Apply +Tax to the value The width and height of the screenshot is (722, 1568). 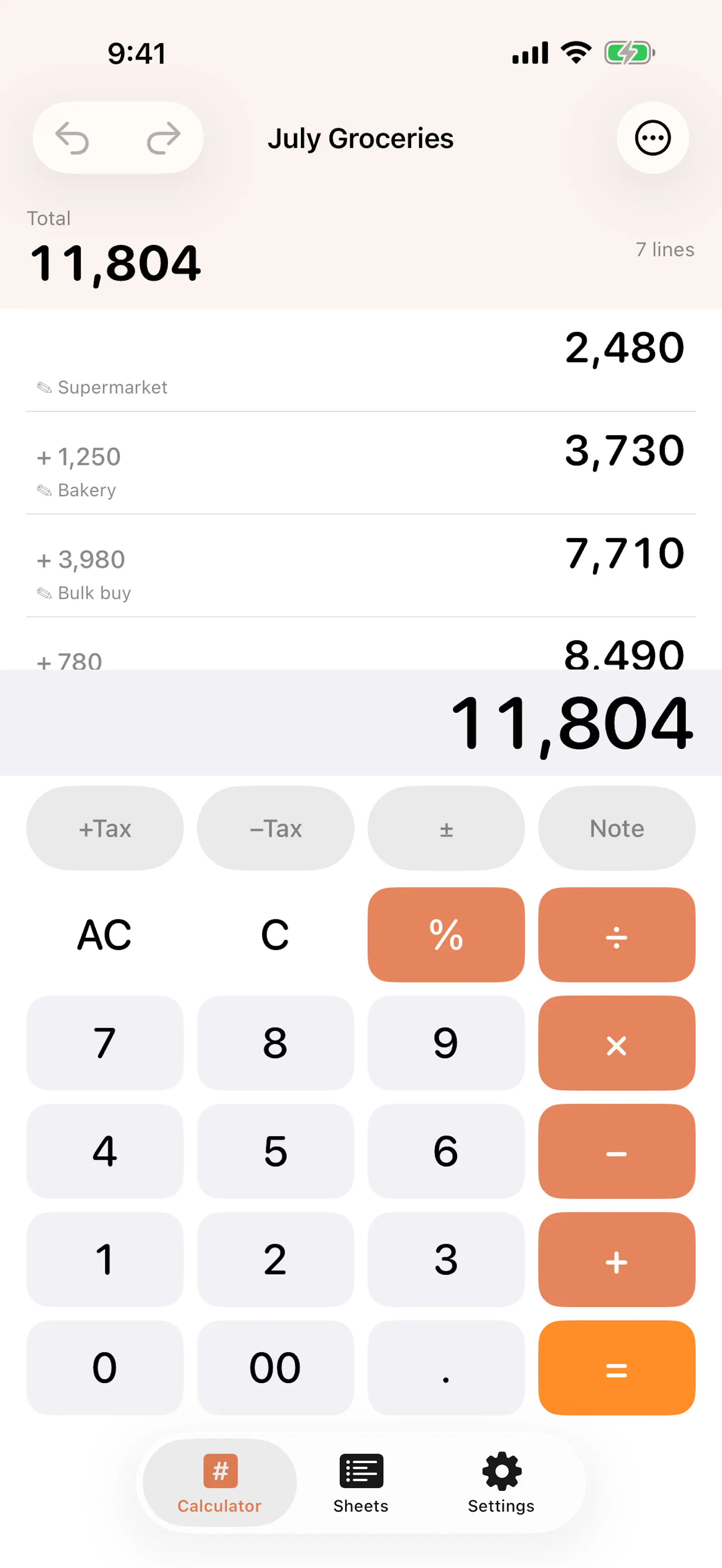coord(105,829)
